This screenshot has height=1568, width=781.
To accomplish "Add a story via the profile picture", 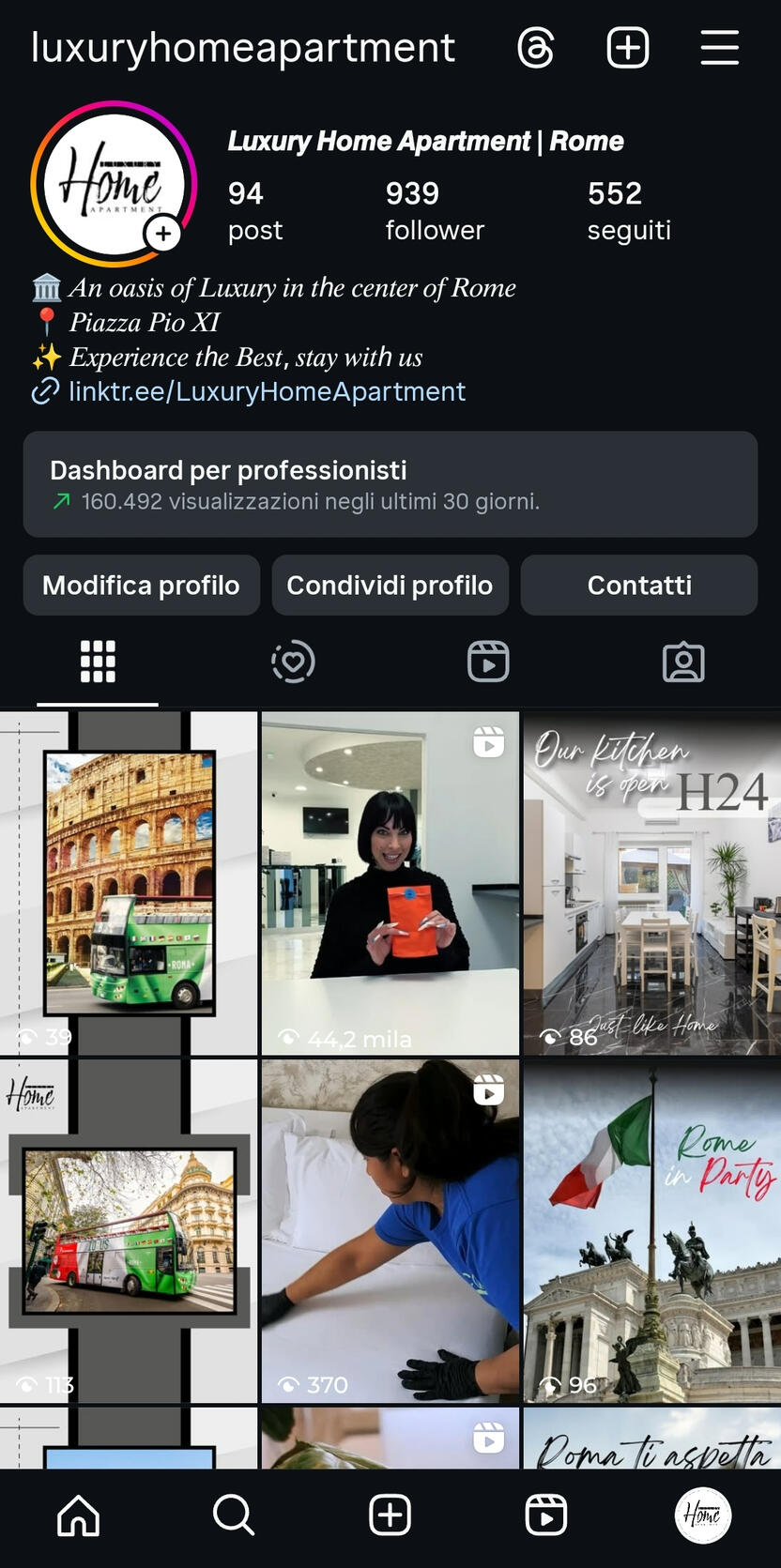I will pos(163,234).
